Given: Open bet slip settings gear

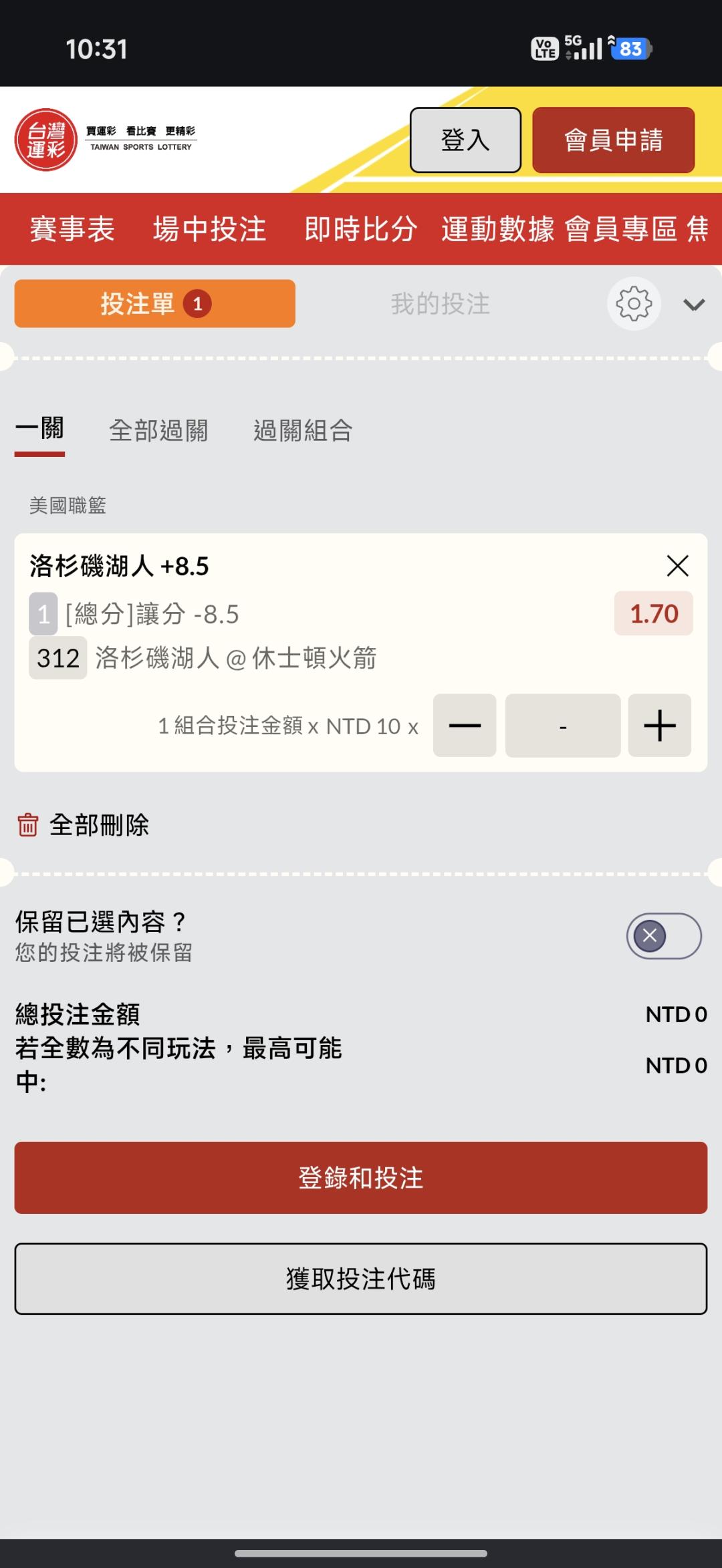Looking at the screenshot, I should pos(634,304).
